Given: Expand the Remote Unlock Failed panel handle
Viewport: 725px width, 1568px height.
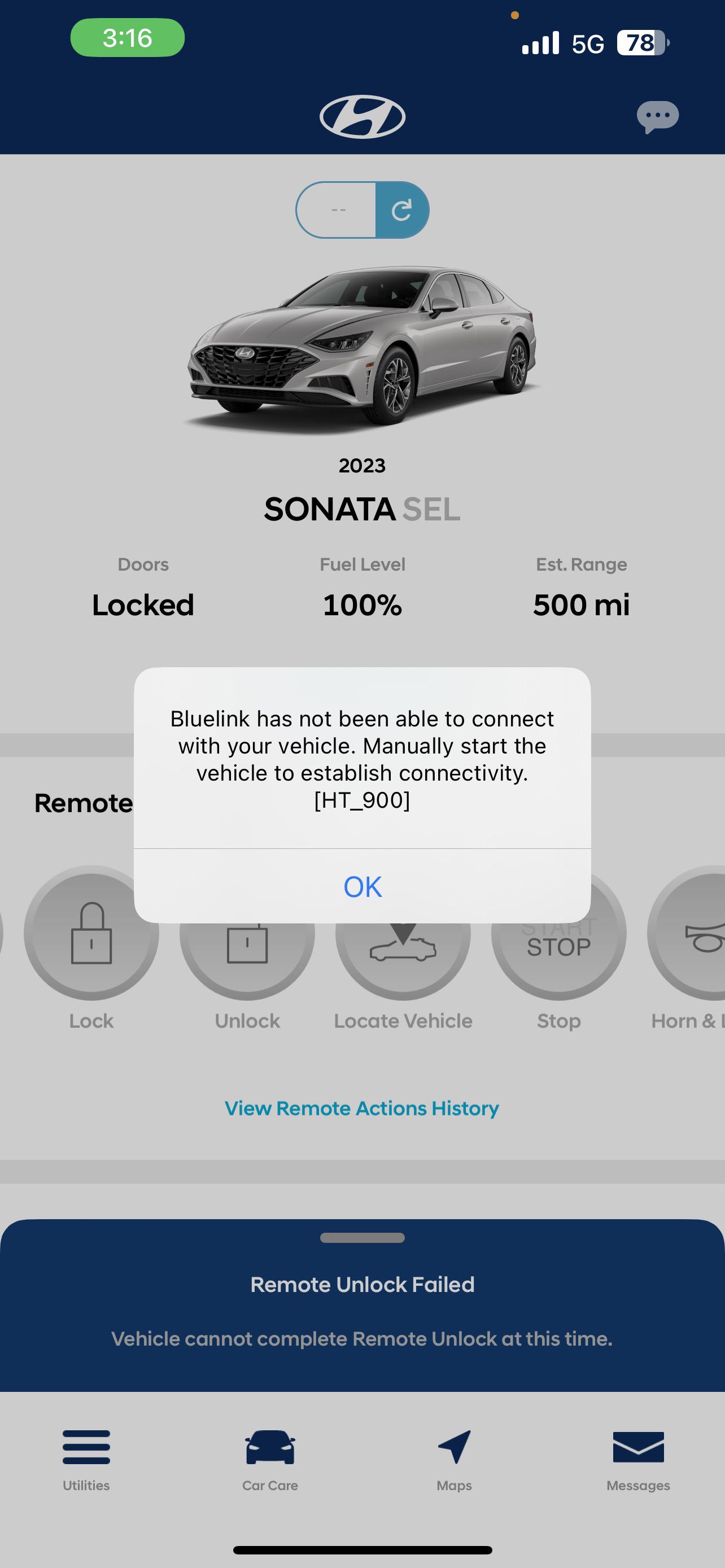Looking at the screenshot, I should click(x=362, y=1237).
